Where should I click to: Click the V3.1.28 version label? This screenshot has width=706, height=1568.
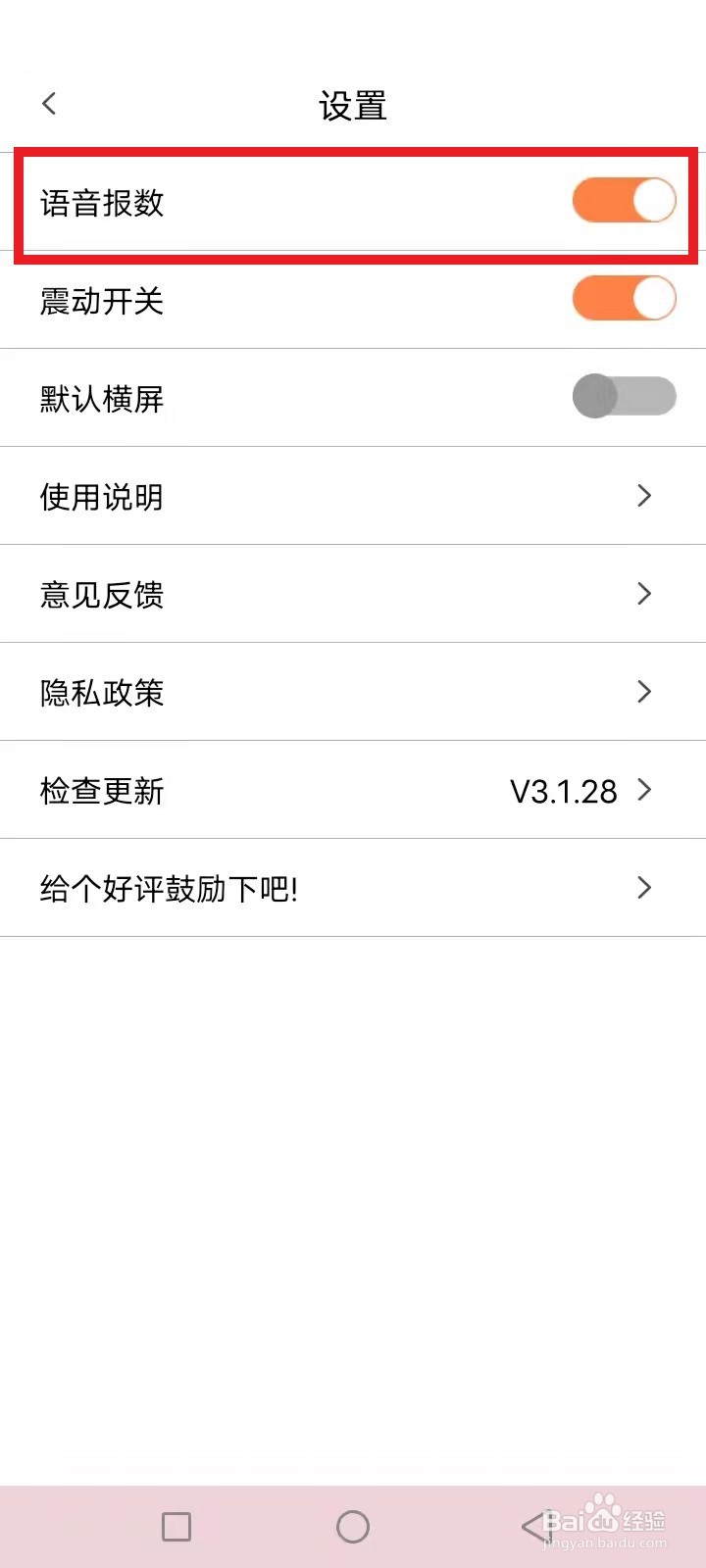[563, 790]
